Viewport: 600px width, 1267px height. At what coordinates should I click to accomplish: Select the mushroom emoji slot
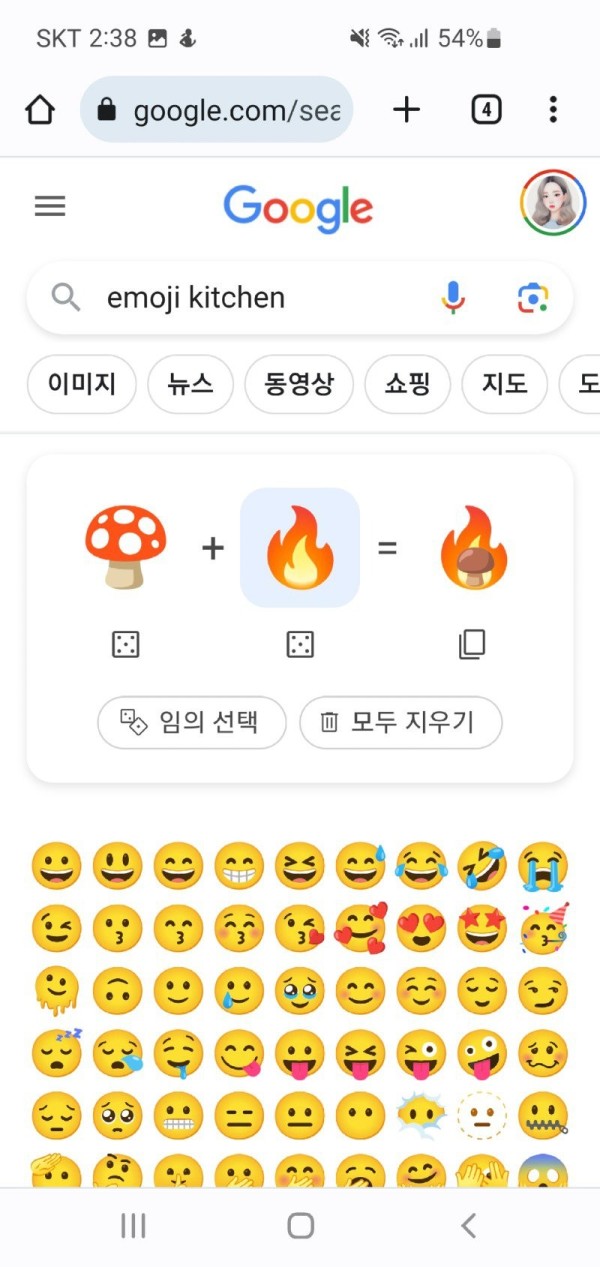[126, 548]
